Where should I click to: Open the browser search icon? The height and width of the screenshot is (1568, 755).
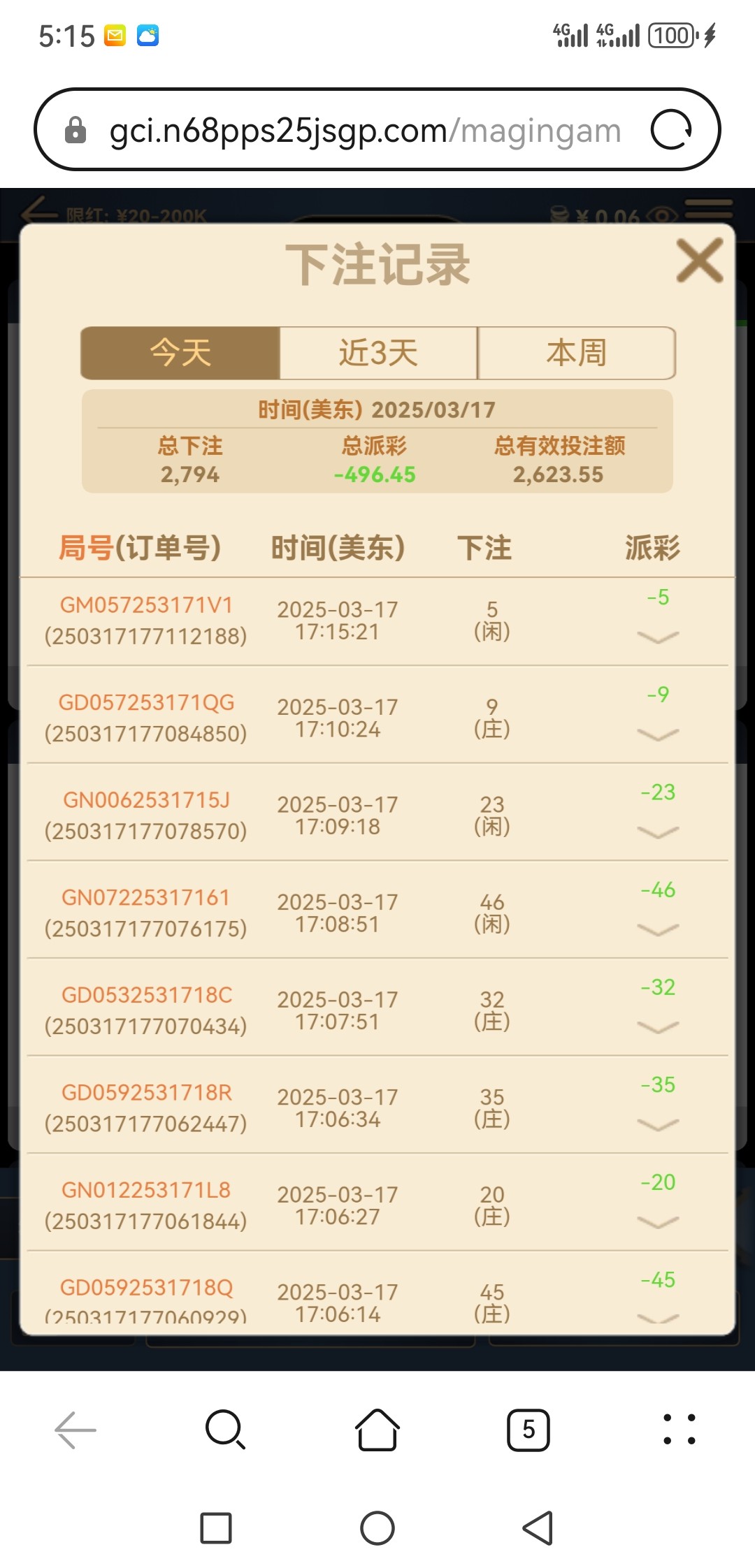point(225,1430)
